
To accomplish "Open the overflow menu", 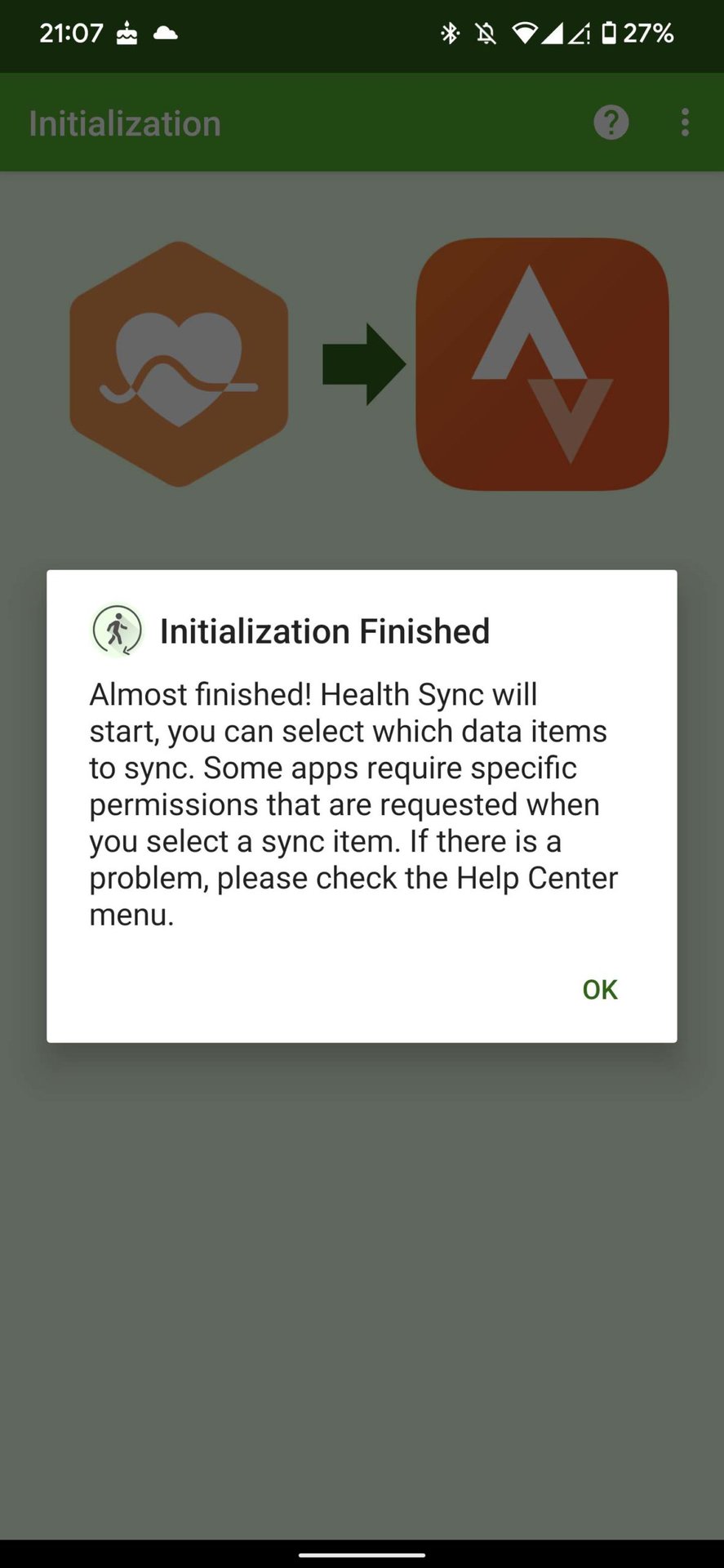I will tap(685, 122).
